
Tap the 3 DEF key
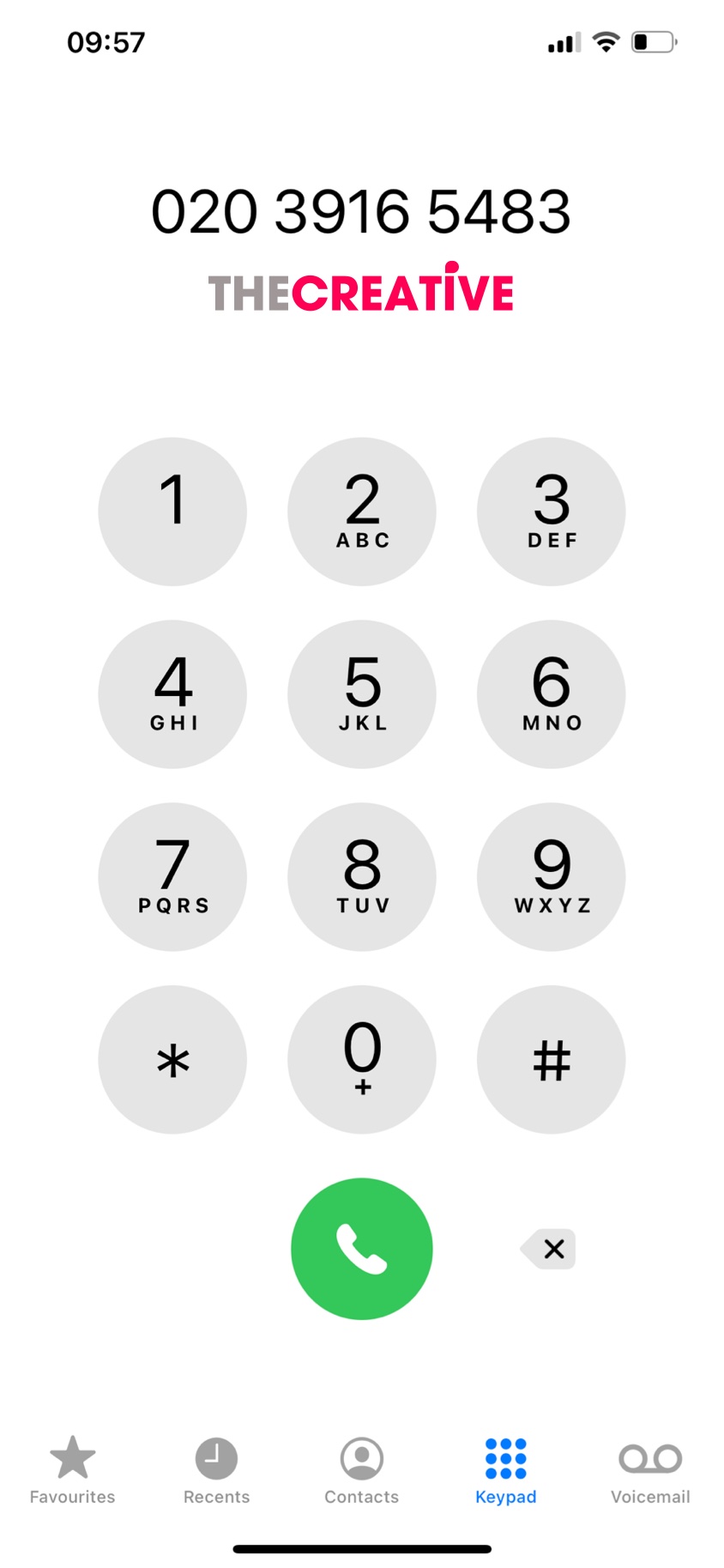point(552,512)
